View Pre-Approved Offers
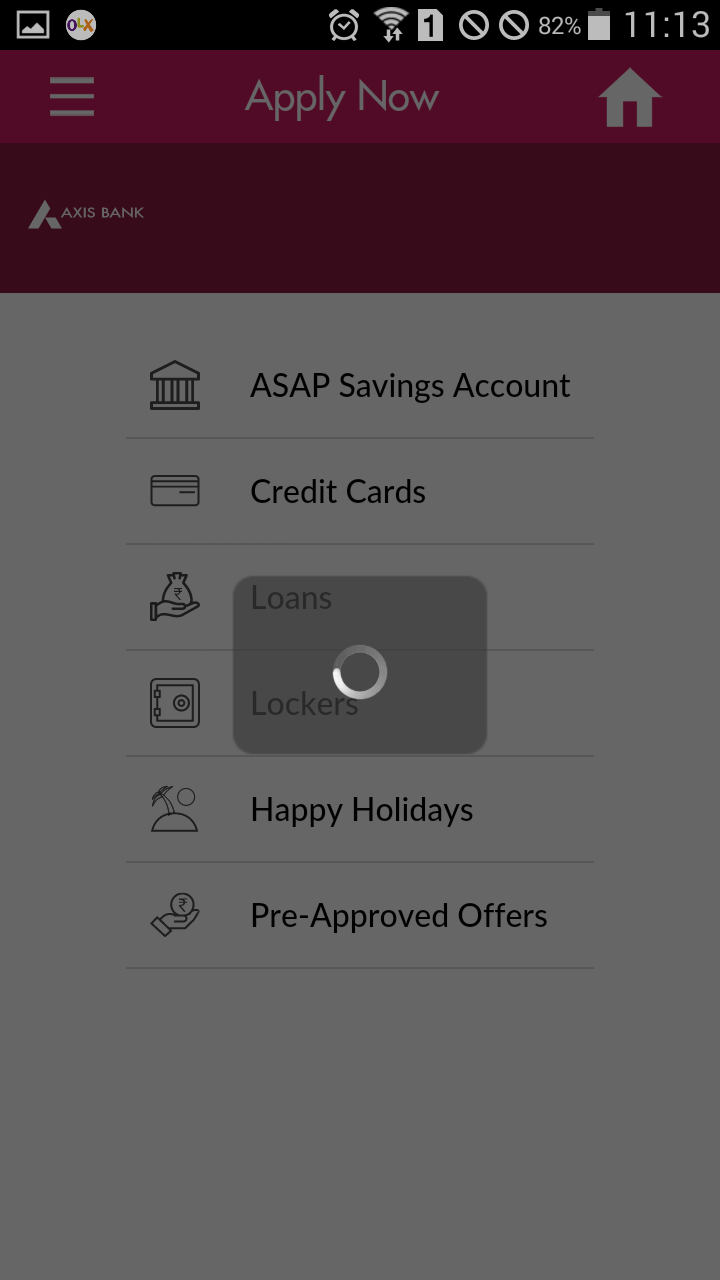 (398, 916)
